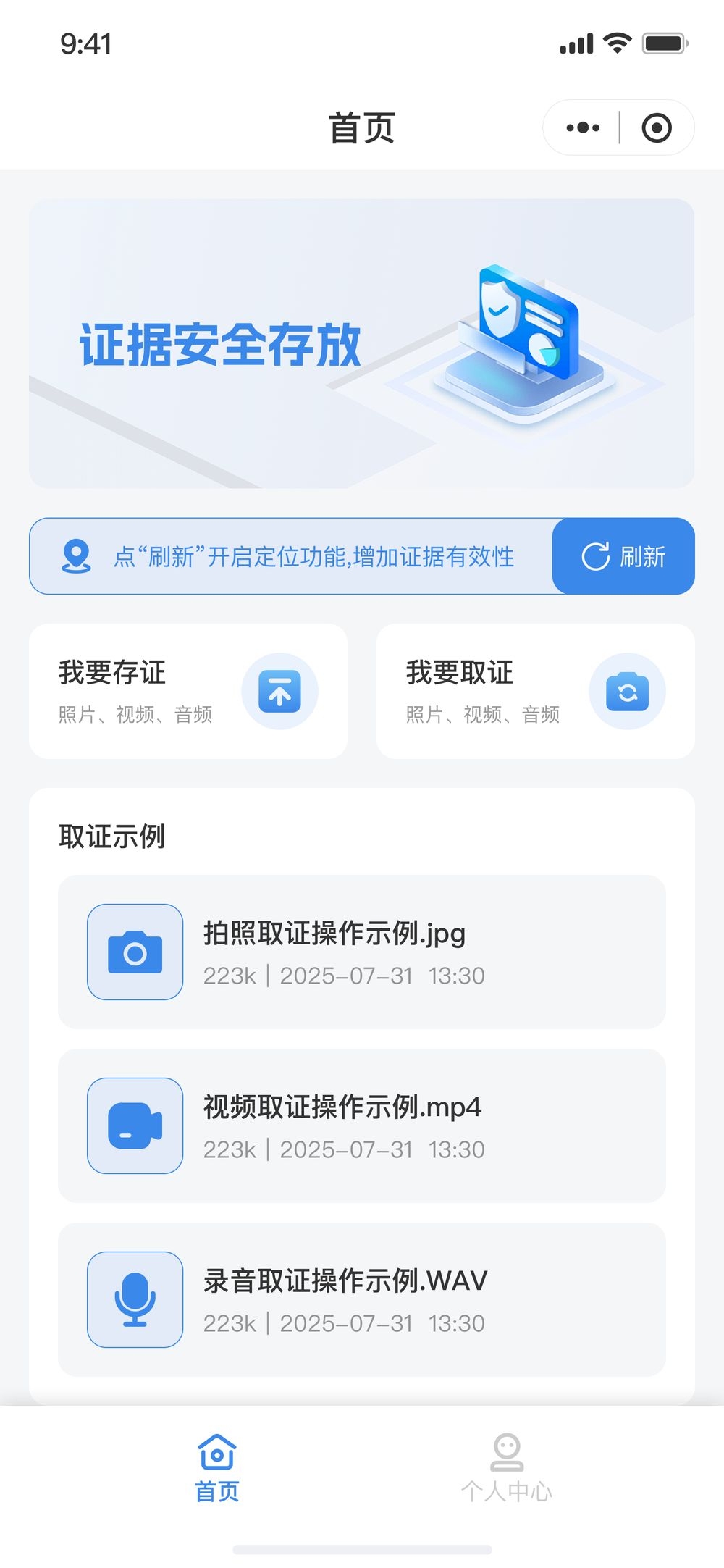Tap the 证据安全存放 banner
Screen dimensions: 724x1568
coord(362,343)
